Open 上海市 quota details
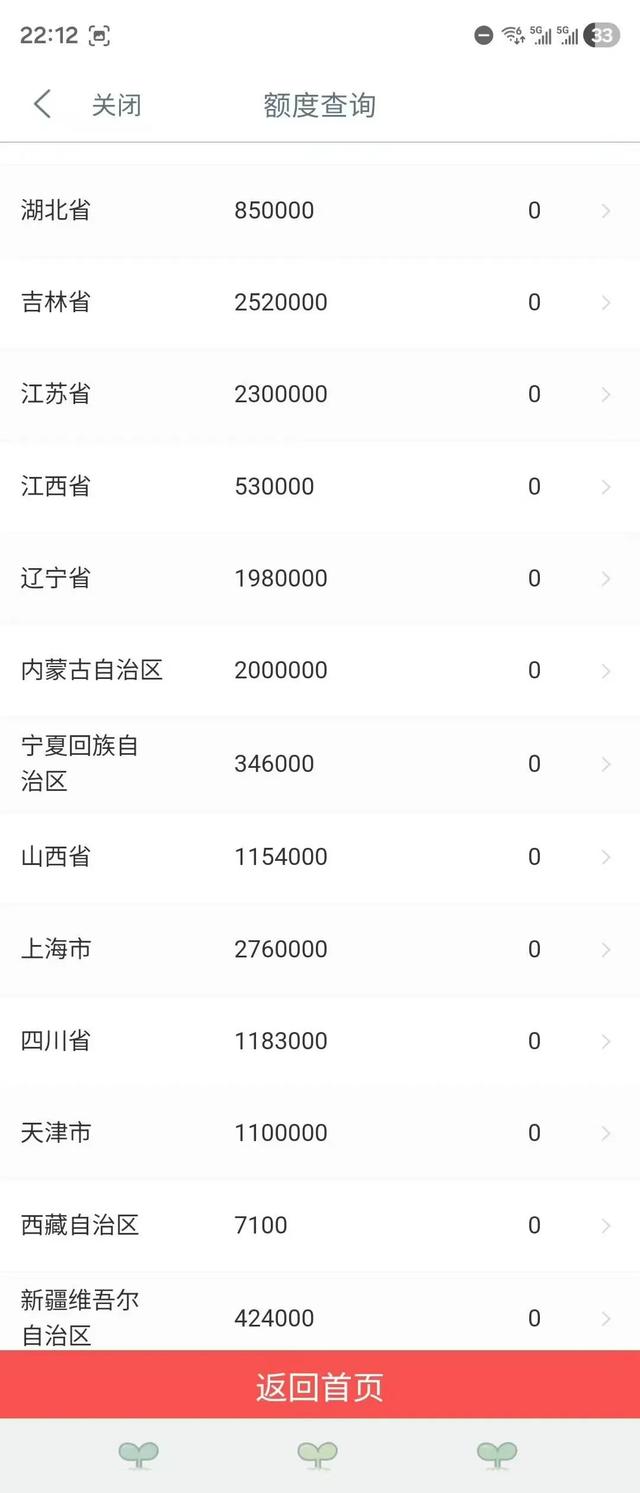Screen dimensions: 640x1493 pyautogui.click(x=320, y=948)
